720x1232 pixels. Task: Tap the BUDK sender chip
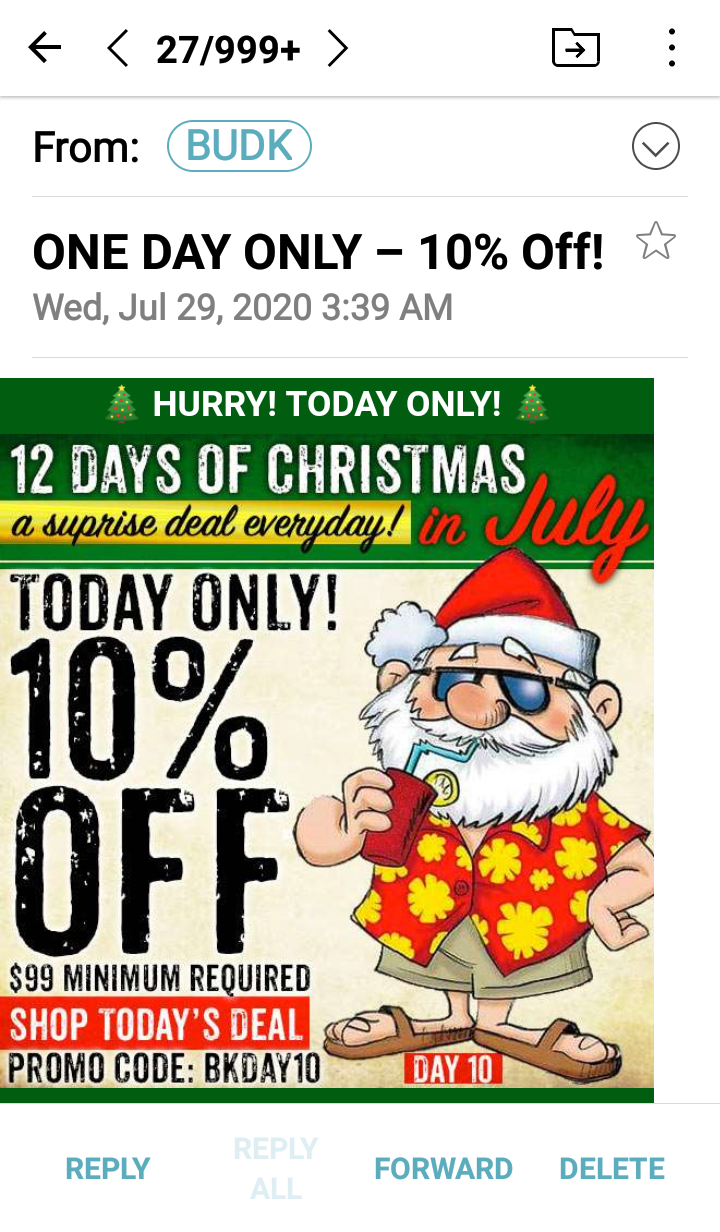point(239,147)
